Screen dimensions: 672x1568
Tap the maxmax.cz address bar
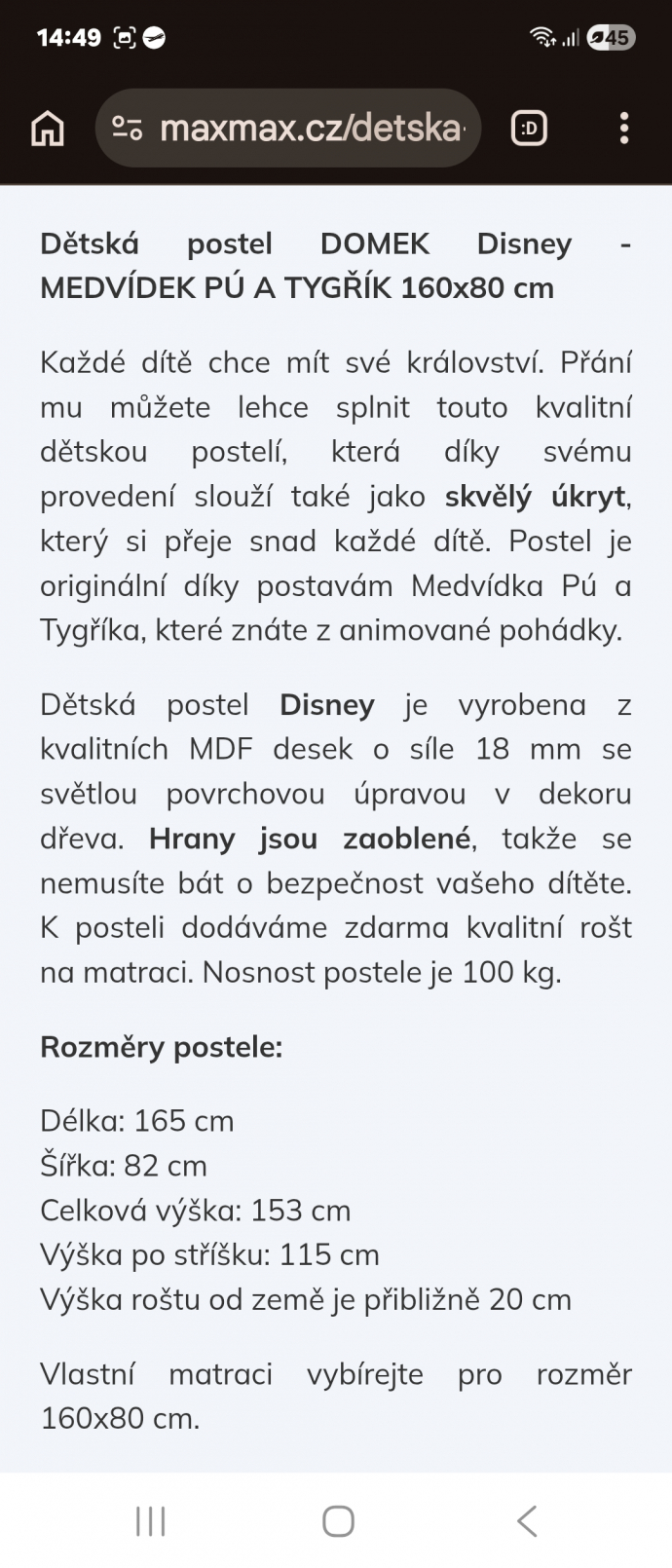(310, 129)
